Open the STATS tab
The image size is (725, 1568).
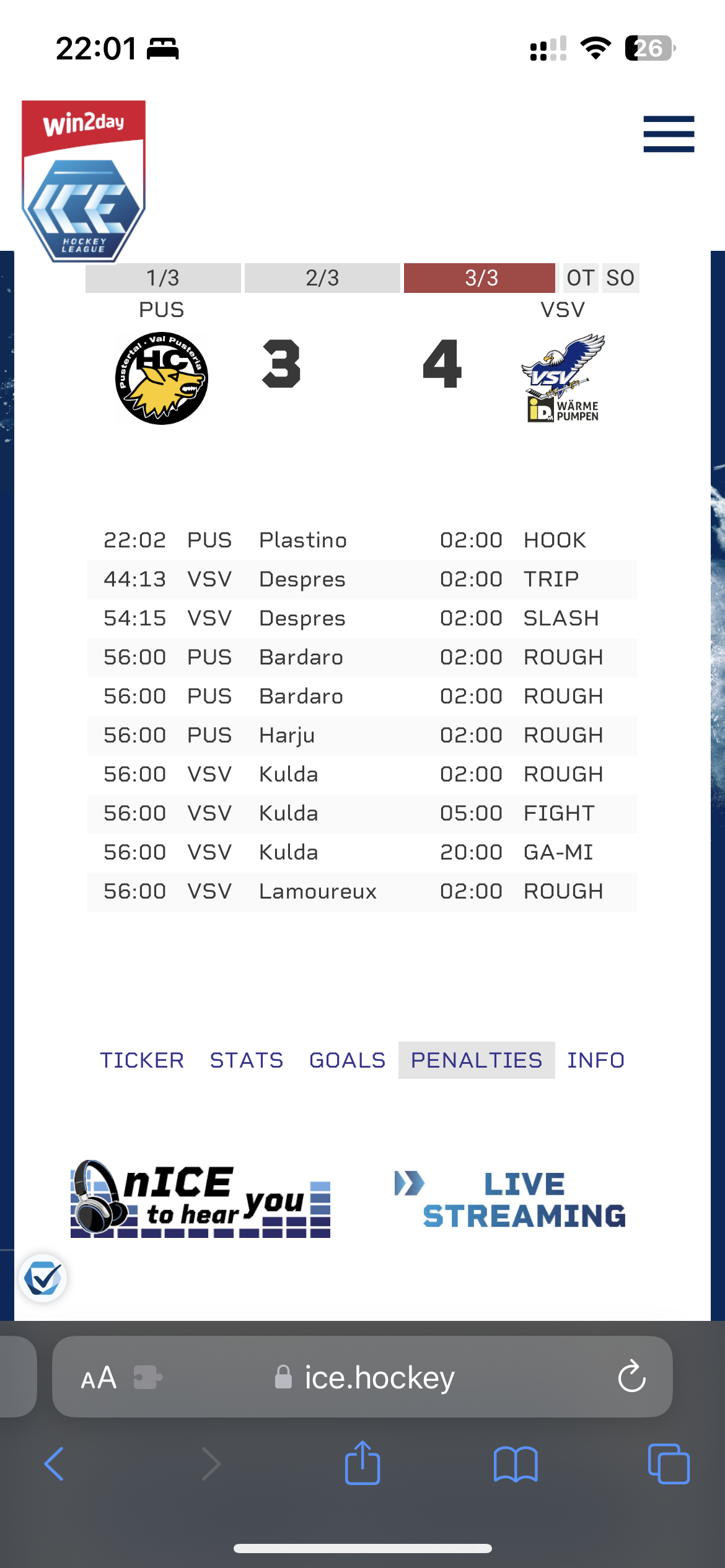247,1060
